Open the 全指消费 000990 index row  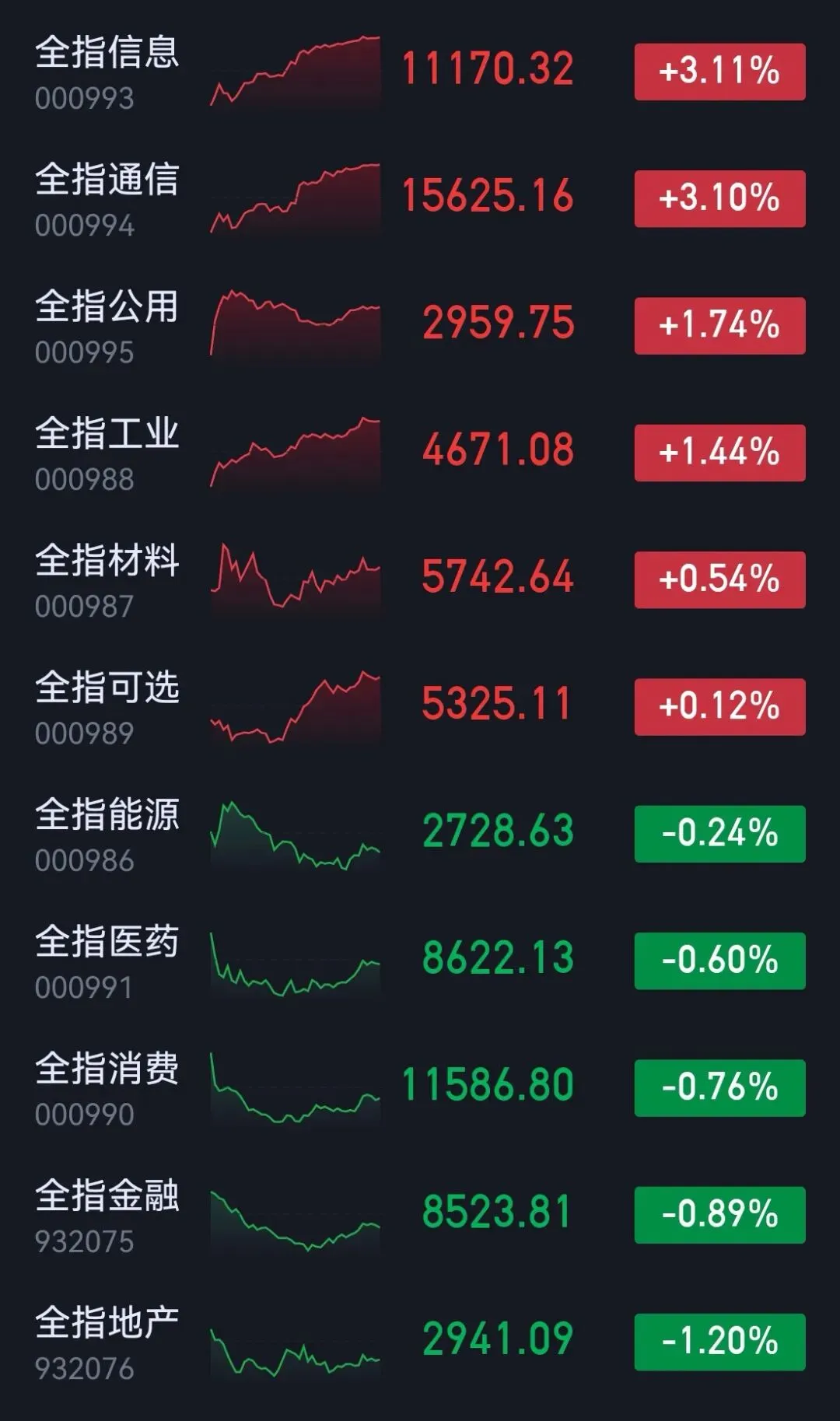pyautogui.click(x=420, y=1087)
